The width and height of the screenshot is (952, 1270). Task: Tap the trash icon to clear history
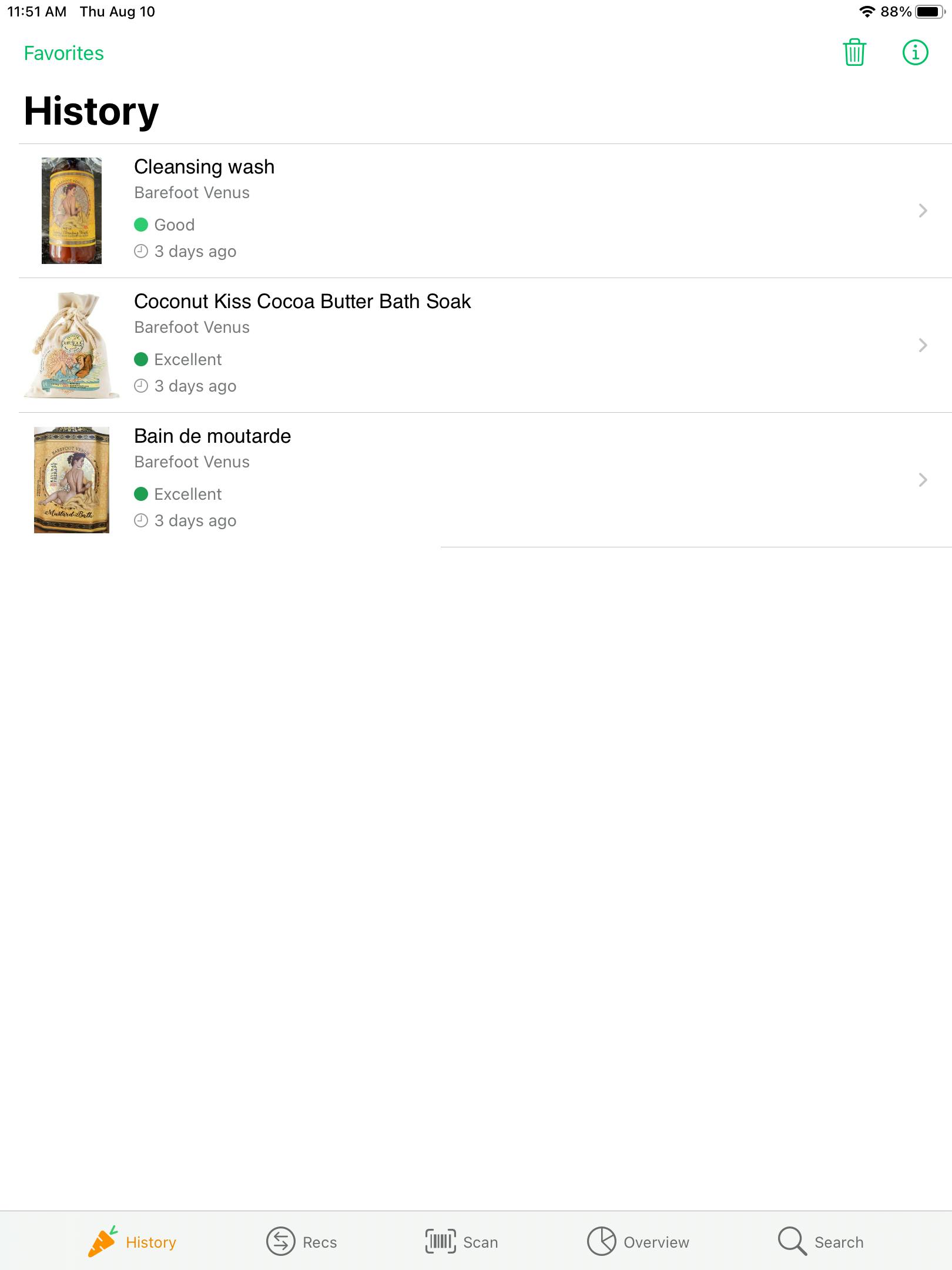coord(854,53)
